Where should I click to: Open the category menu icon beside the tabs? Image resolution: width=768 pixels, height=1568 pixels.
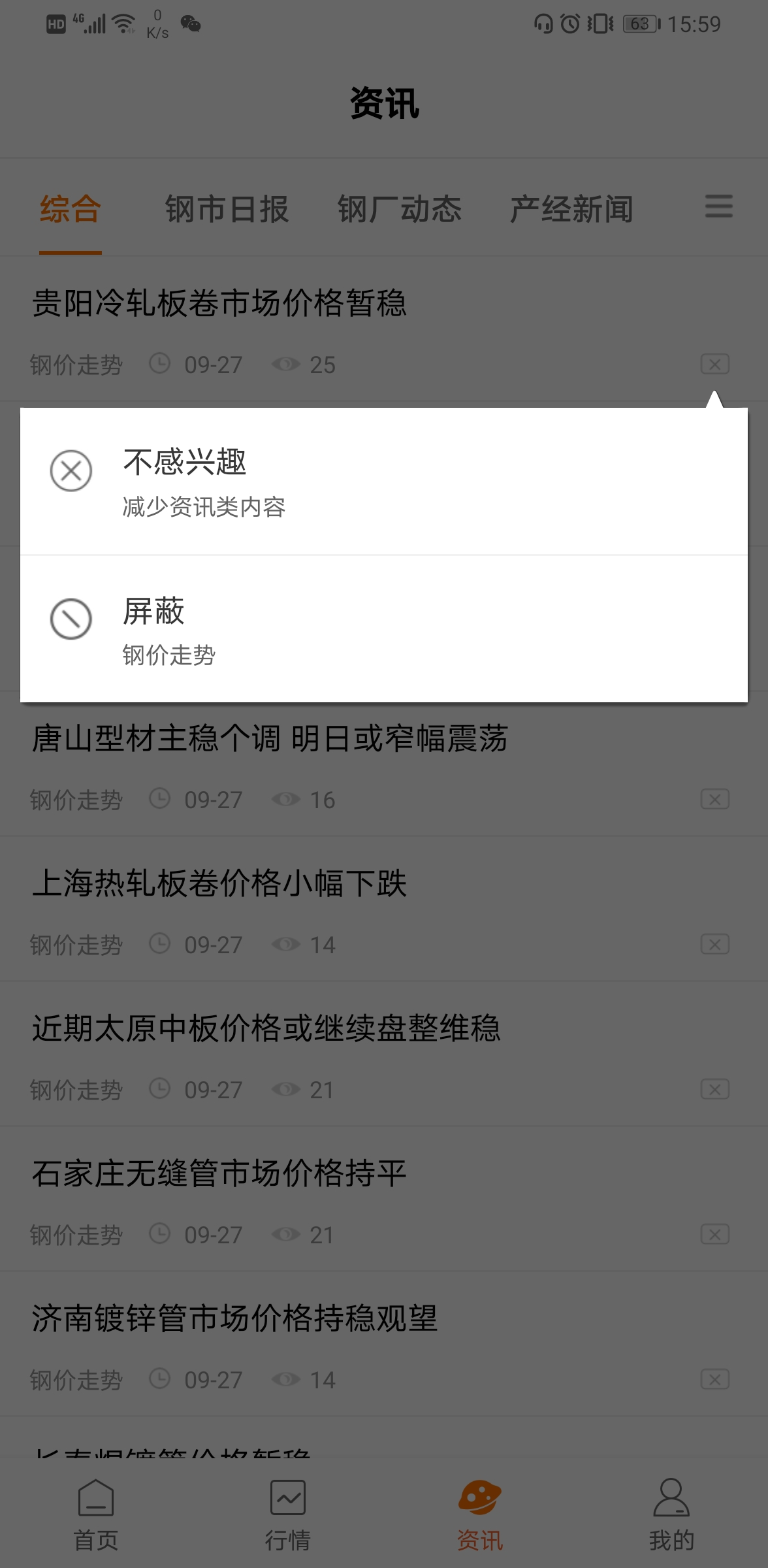[718, 206]
